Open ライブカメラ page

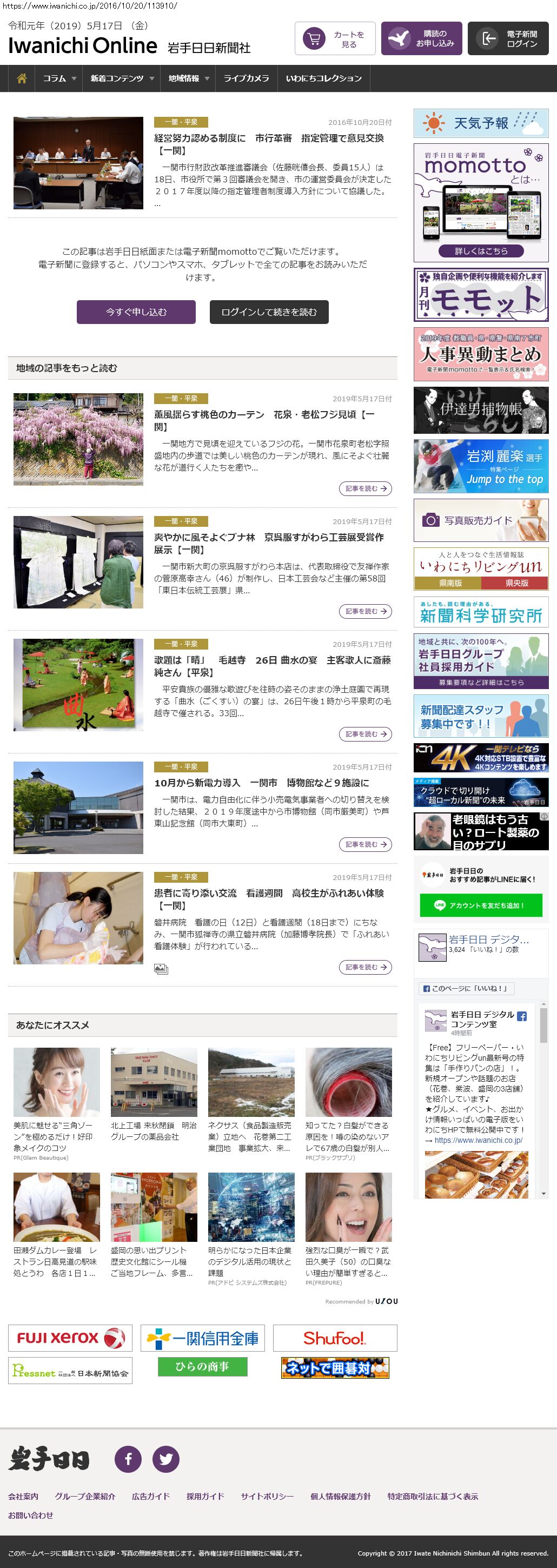tap(246, 78)
